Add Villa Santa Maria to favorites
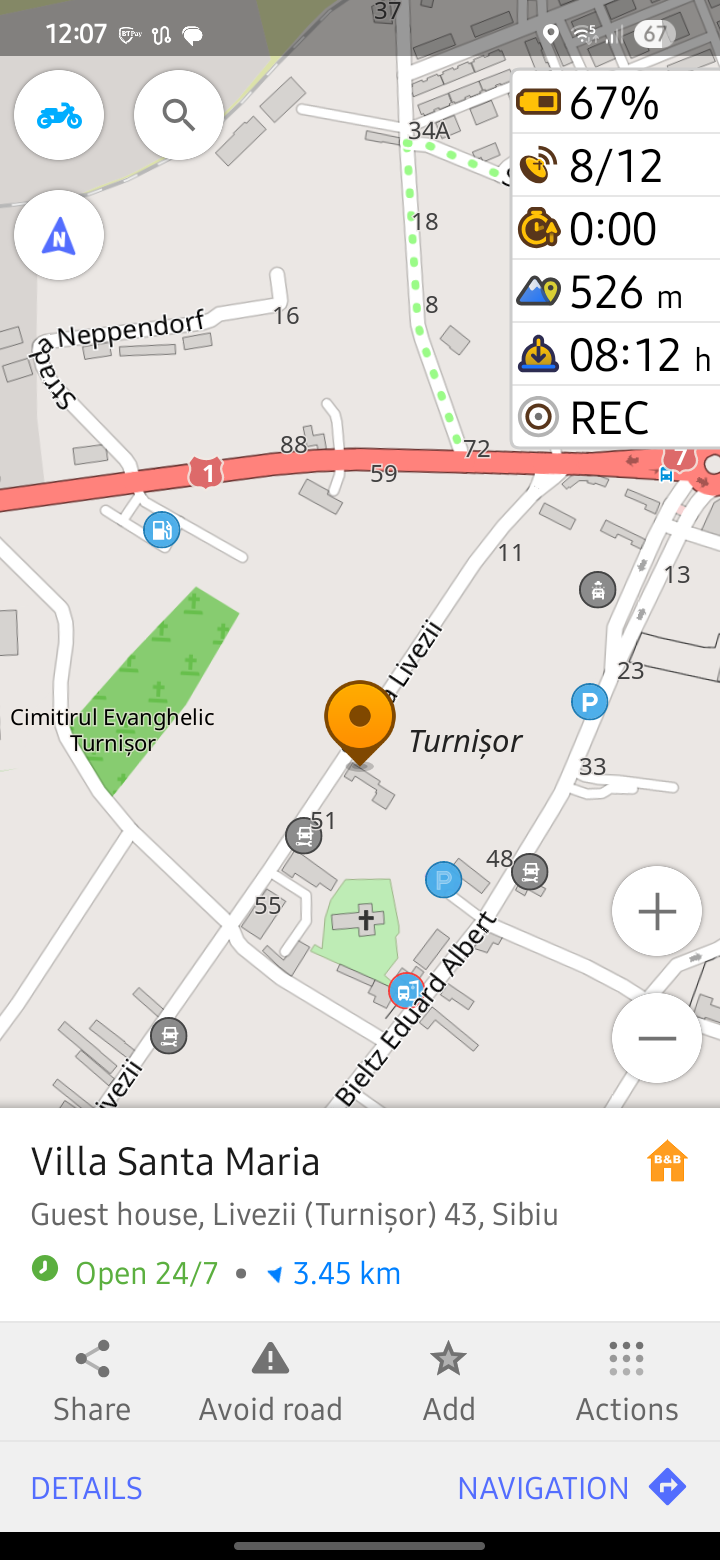The height and width of the screenshot is (1560, 720). pos(448,1383)
